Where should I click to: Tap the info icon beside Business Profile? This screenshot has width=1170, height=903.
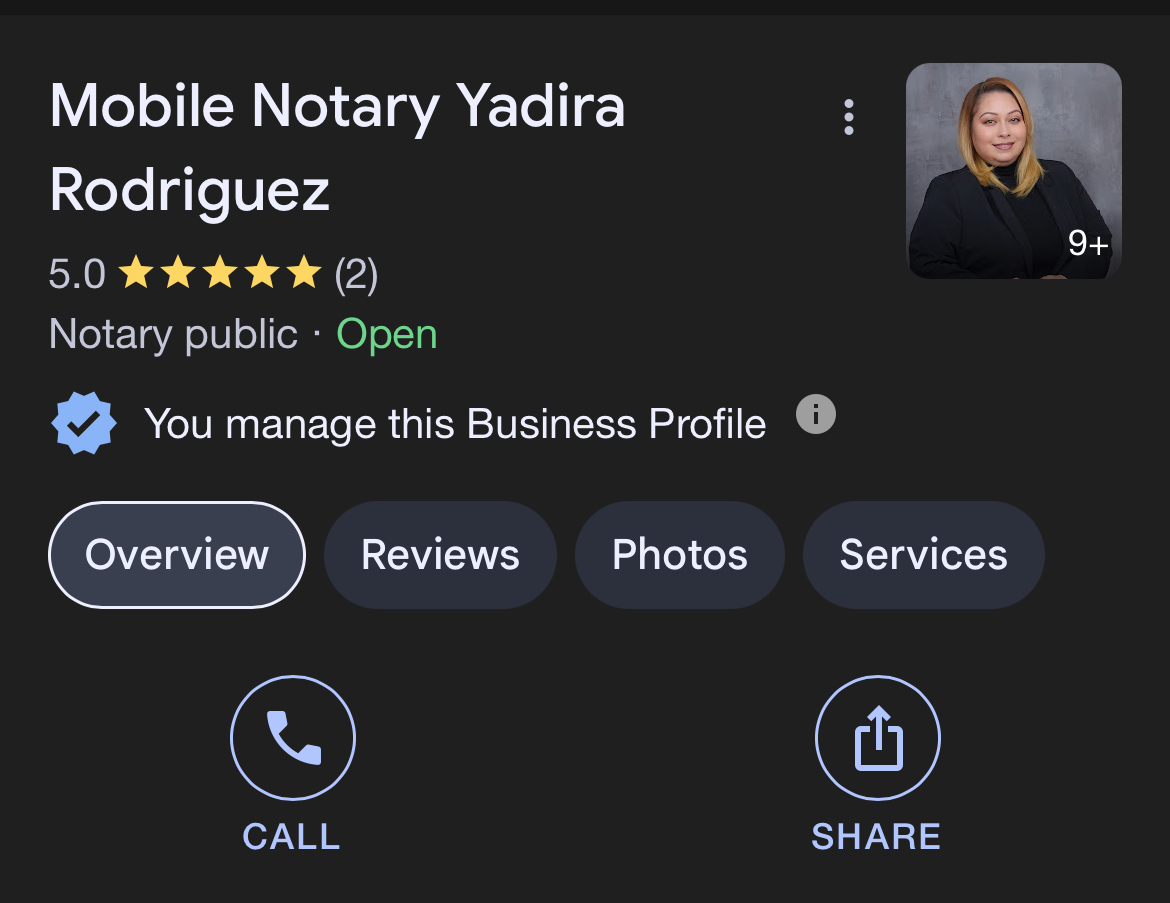point(815,414)
